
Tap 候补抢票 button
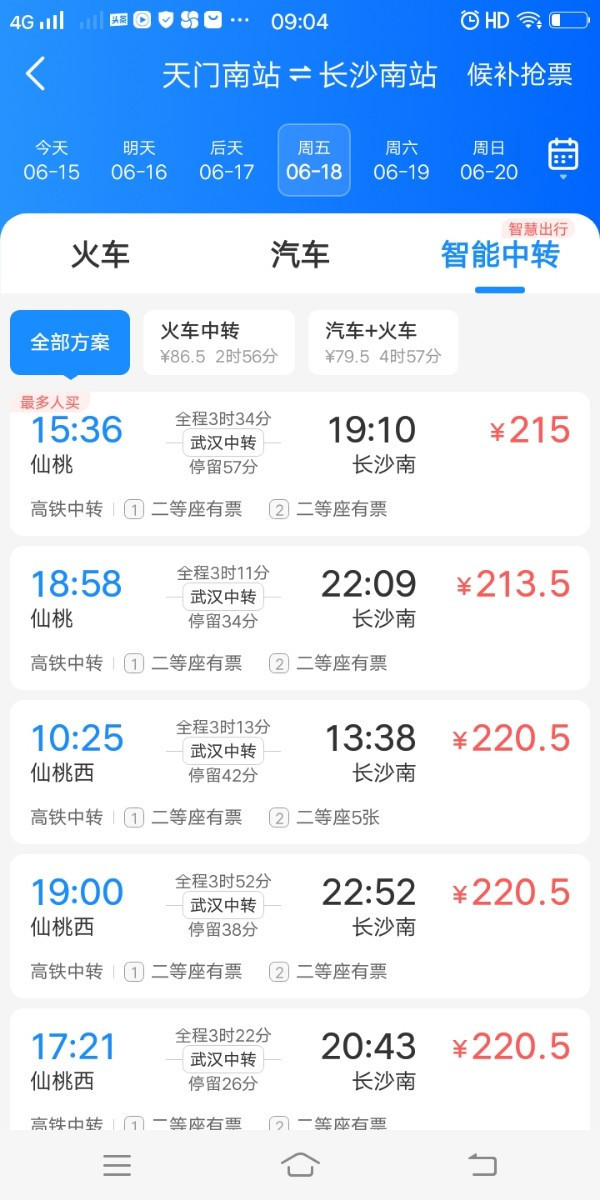(519, 75)
